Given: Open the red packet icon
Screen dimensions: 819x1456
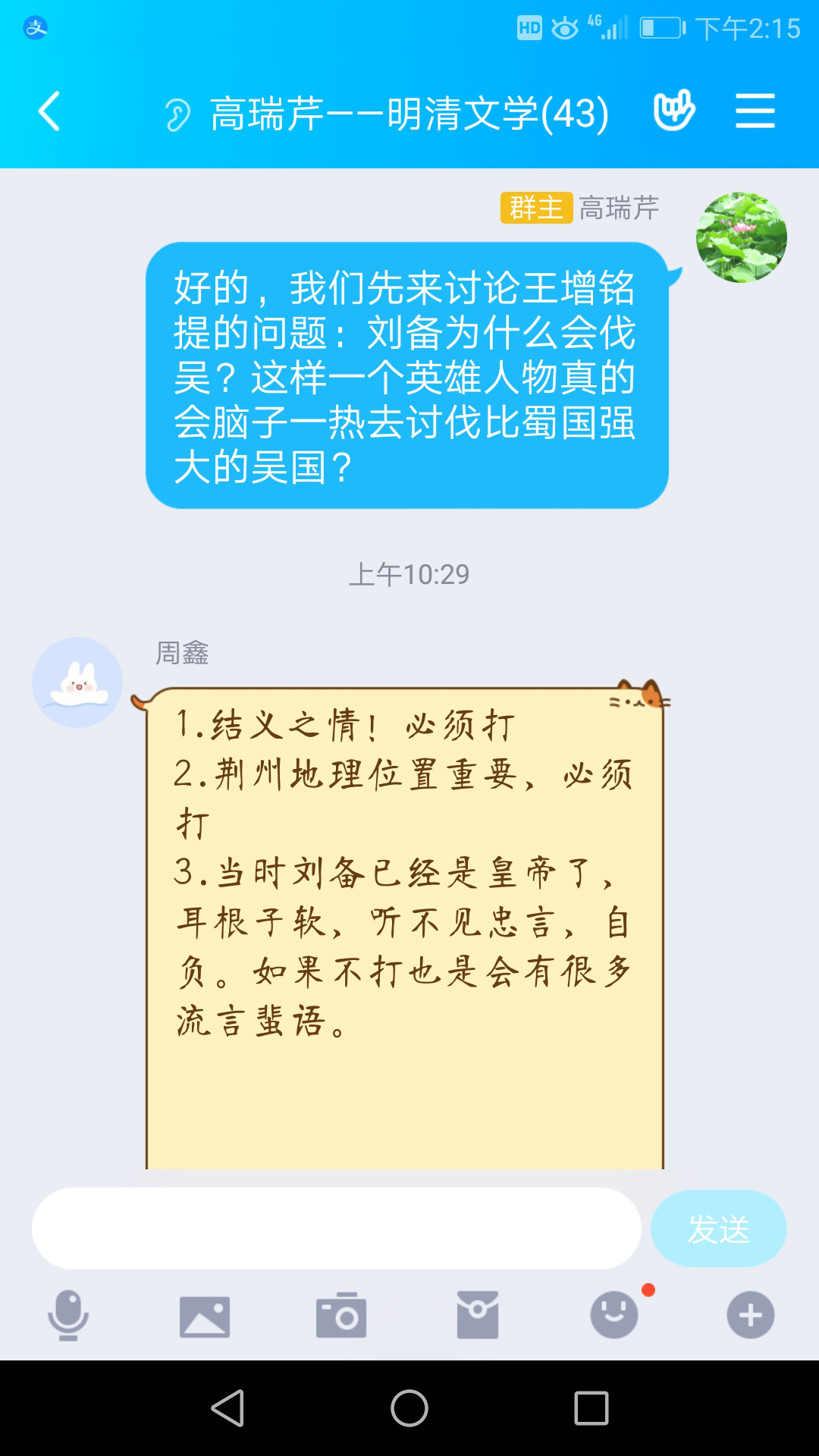Looking at the screenshot, I should point(478,1316).
